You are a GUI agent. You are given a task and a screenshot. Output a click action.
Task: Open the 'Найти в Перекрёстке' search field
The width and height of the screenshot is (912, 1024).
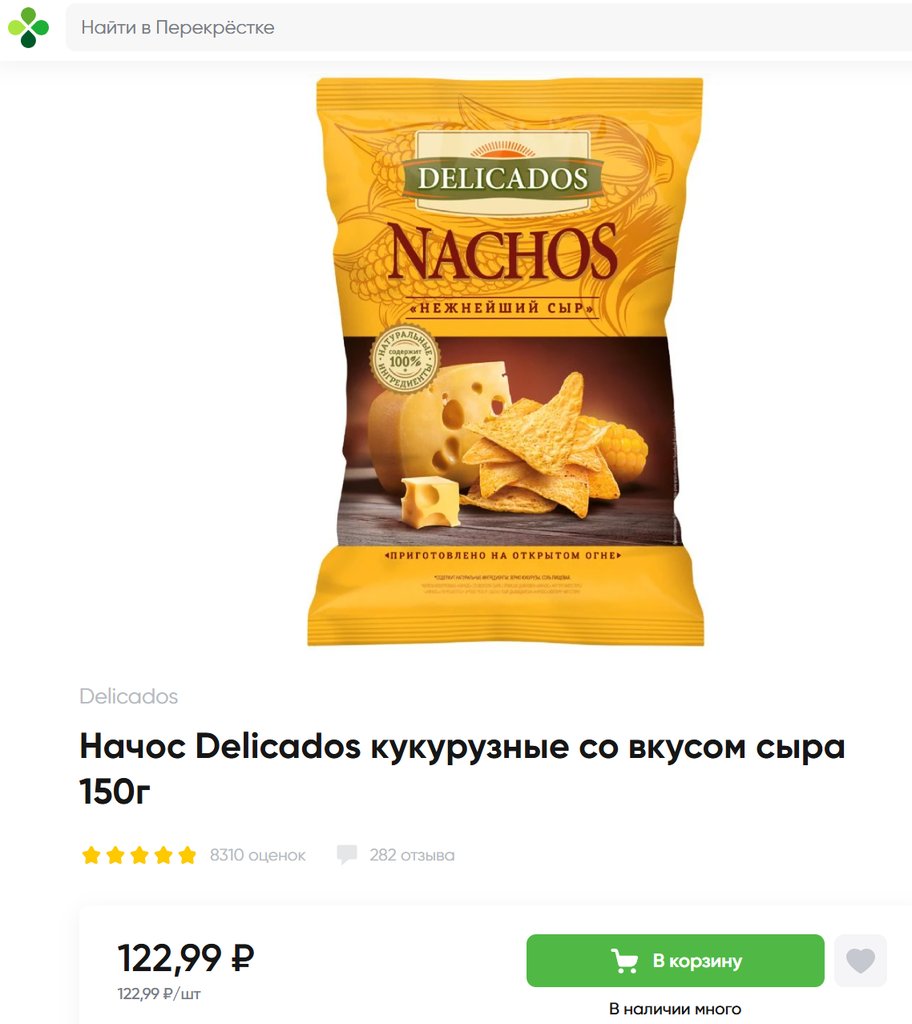point(480,27)
